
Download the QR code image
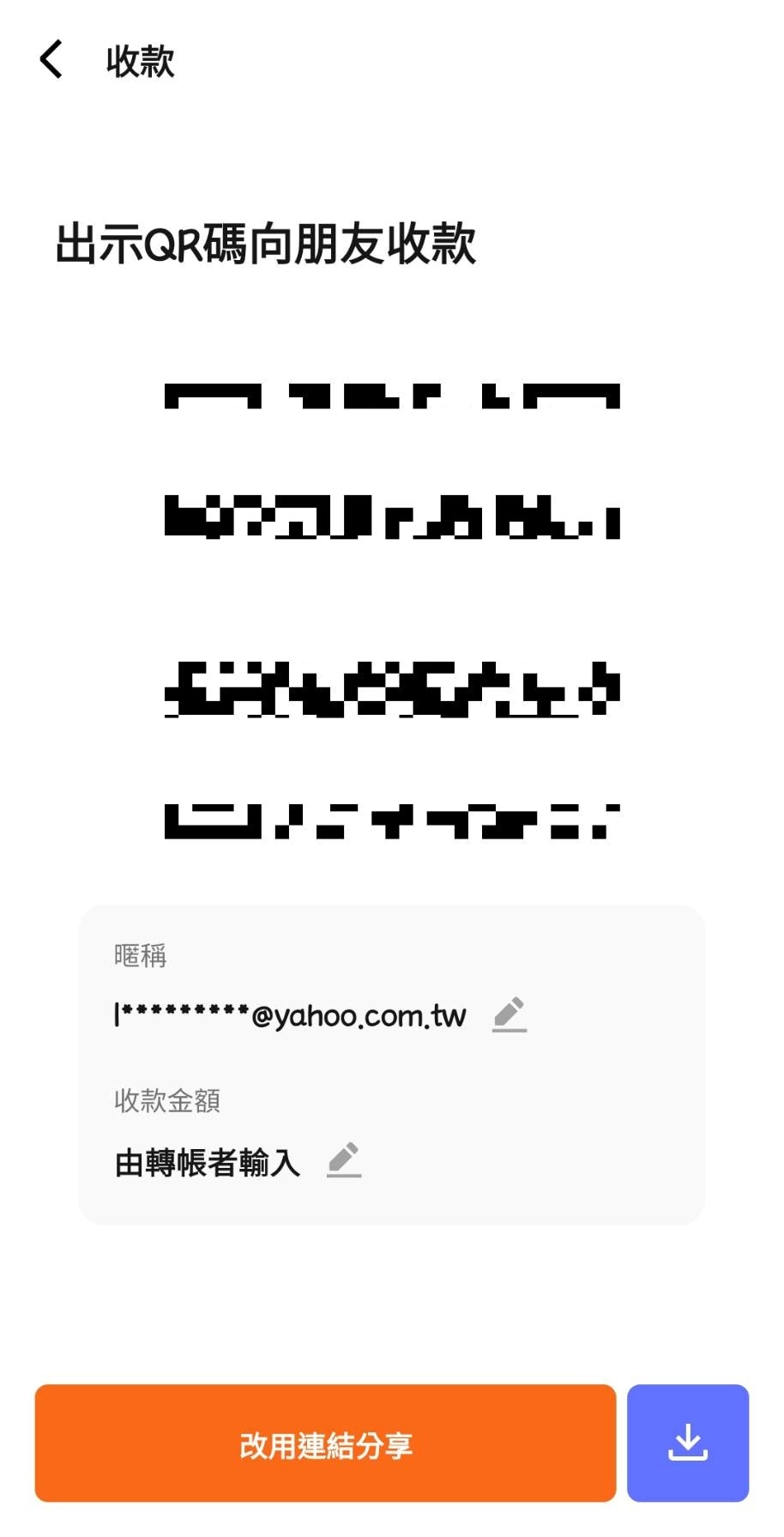pos(688,1444)
